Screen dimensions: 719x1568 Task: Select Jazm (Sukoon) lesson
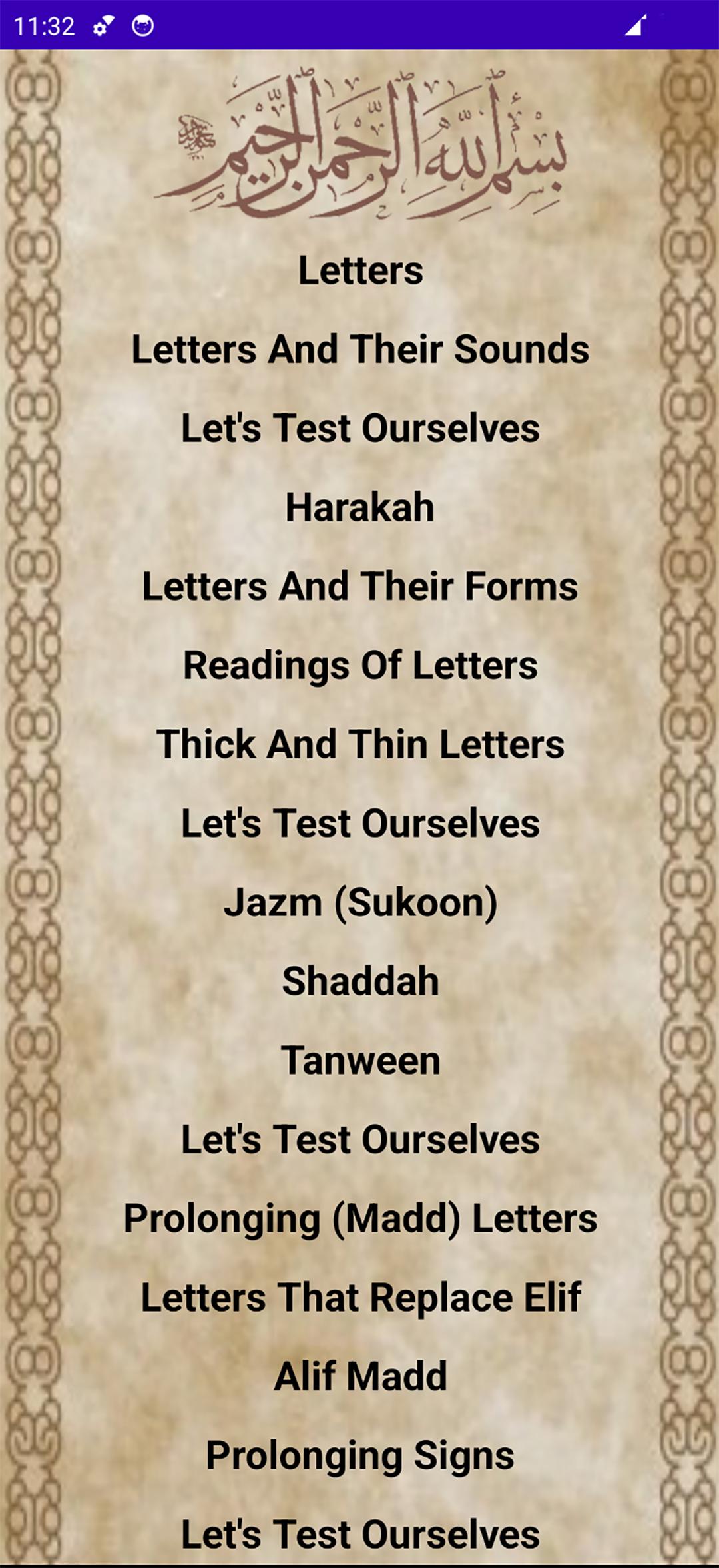click(360, 902)
